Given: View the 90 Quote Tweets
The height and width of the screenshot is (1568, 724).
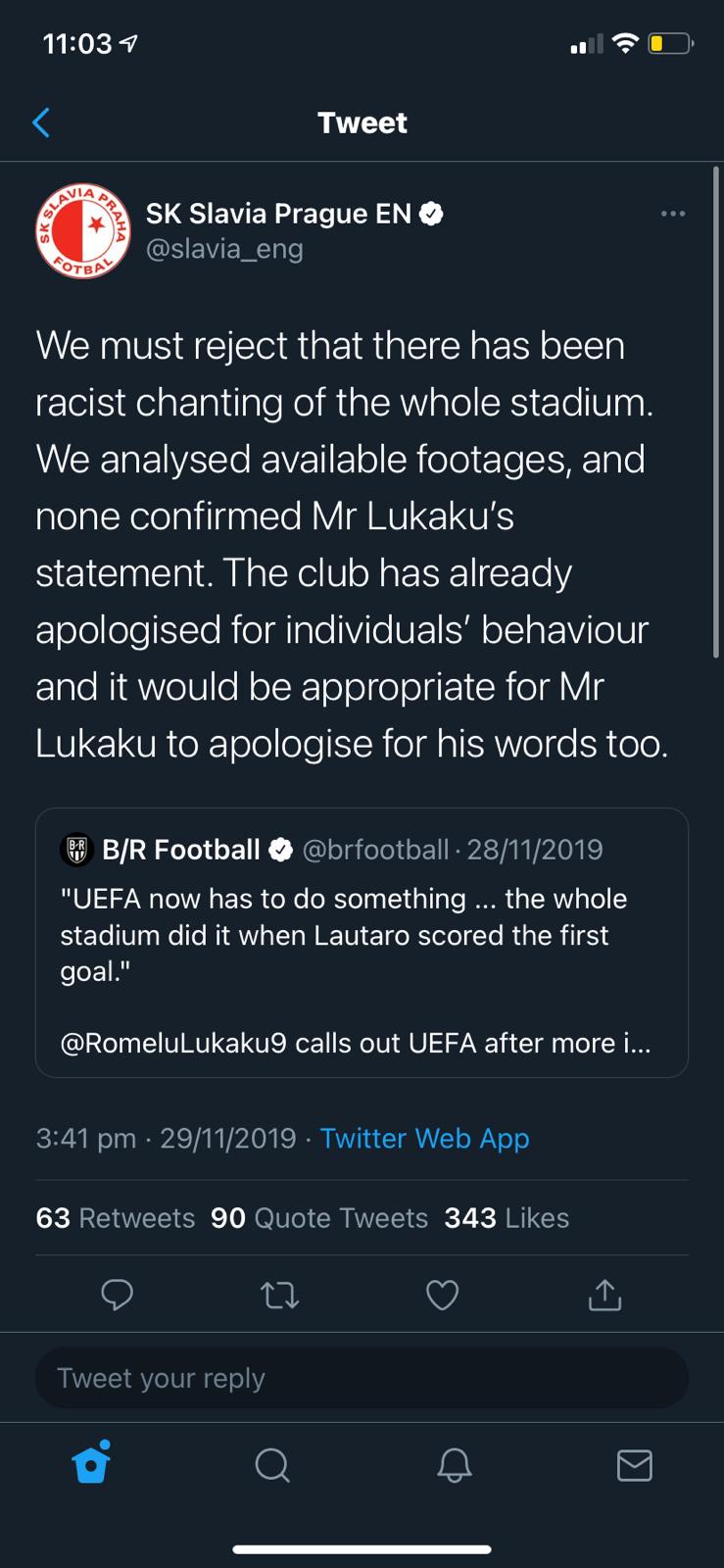Looking at the screenshot, I should click(319, 1218).
